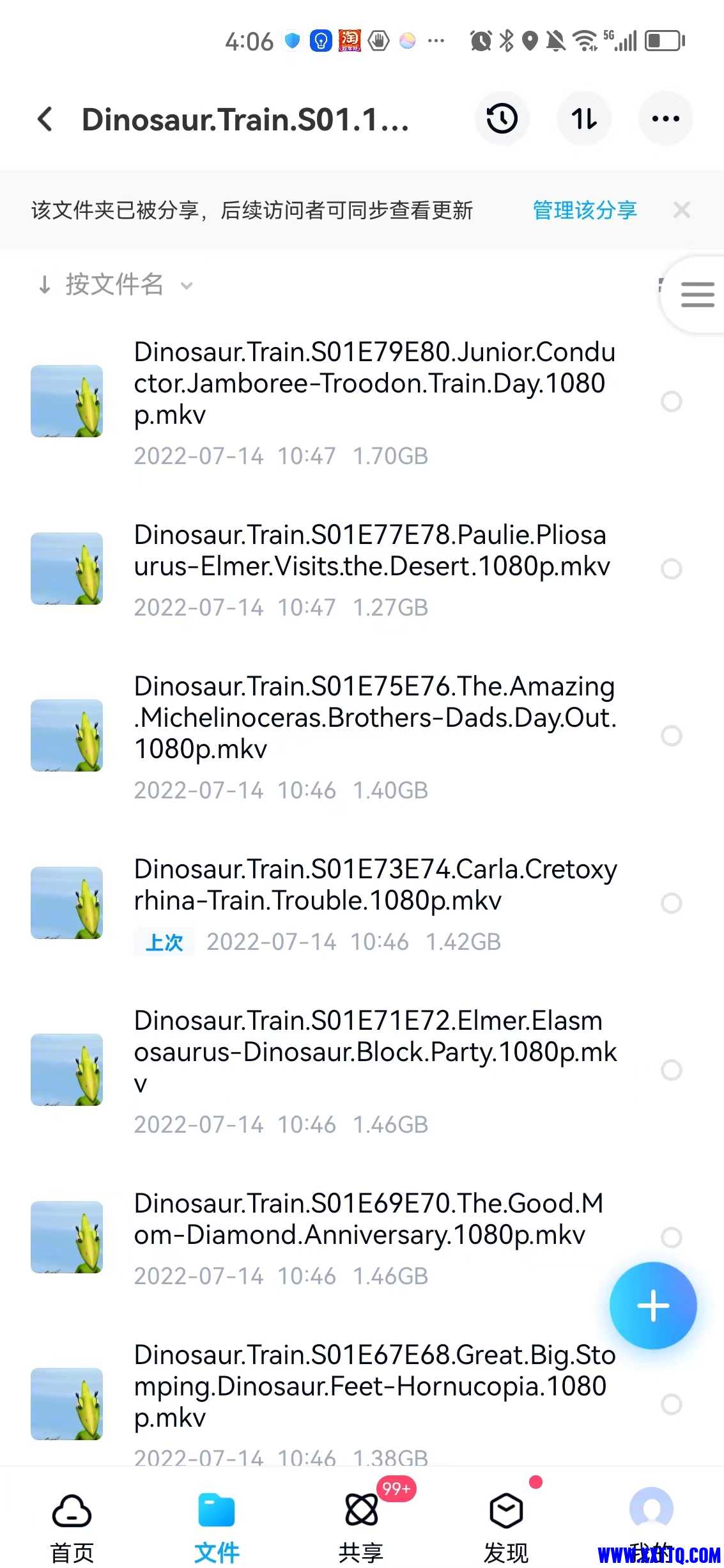Dismiss the shared-folder notice banner
Viewport: 724px width, 1568px height.
click(x=682, y=210)
